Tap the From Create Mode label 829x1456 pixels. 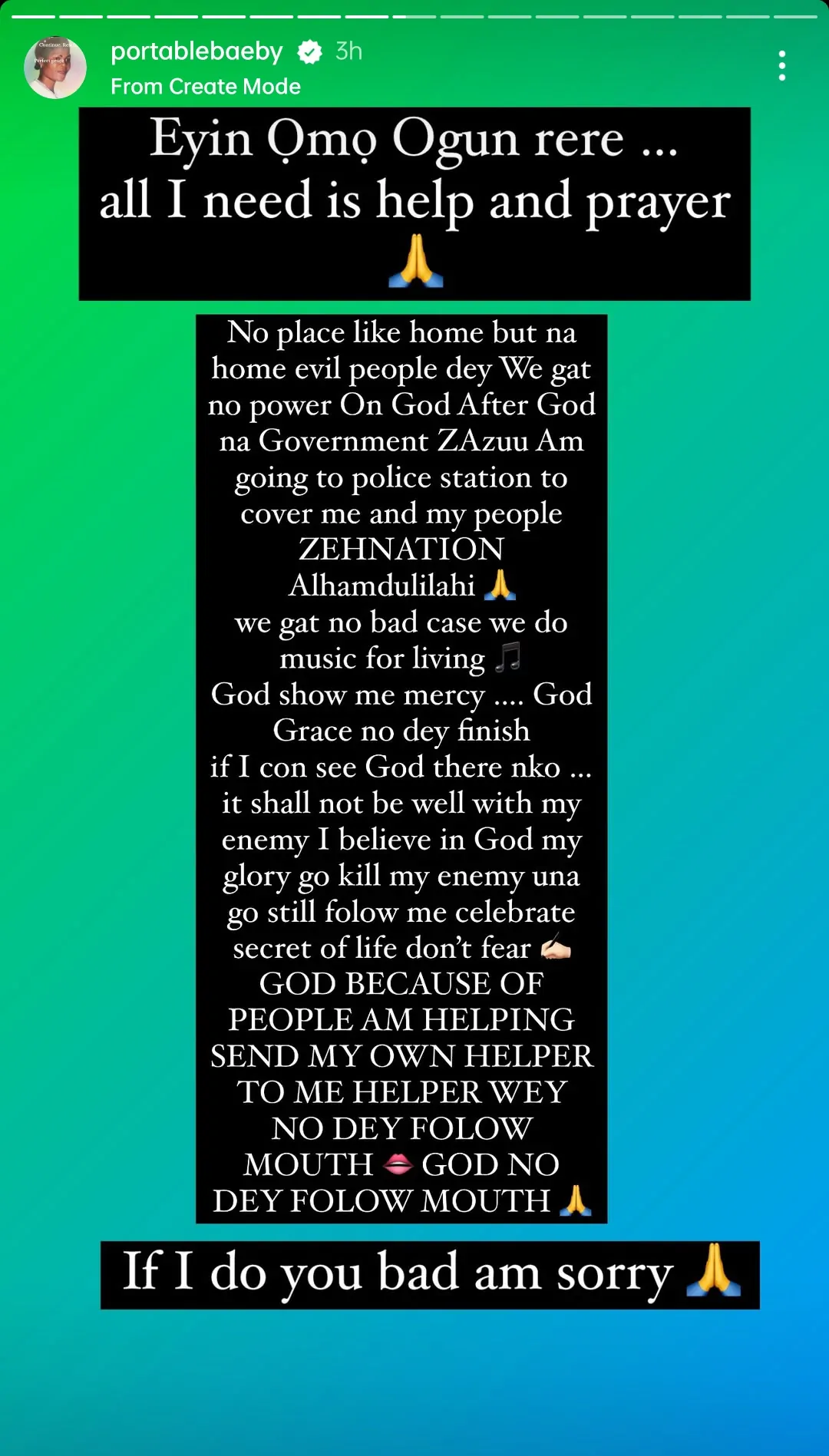(x=206, y=87)
